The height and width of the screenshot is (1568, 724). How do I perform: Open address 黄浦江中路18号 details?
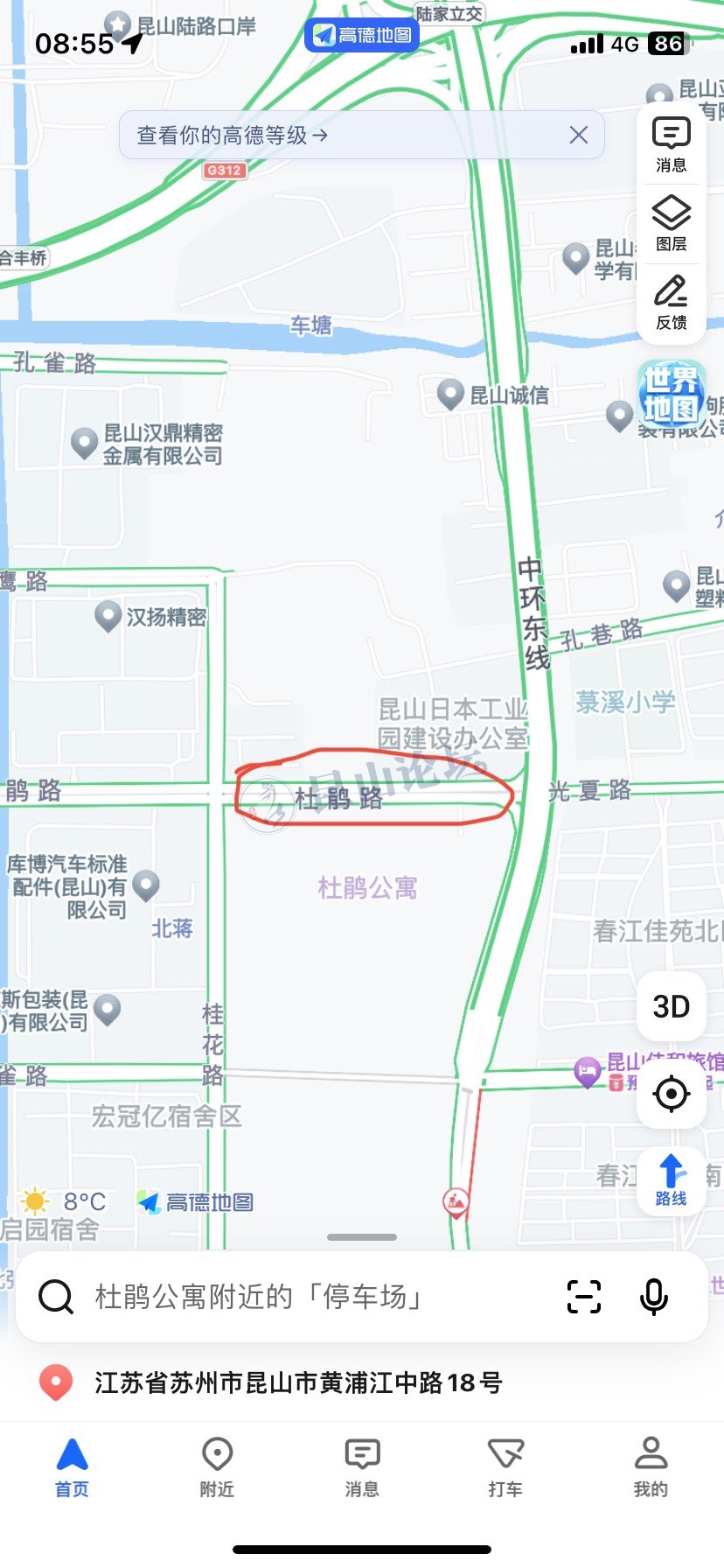click(x=297, y=1382)
